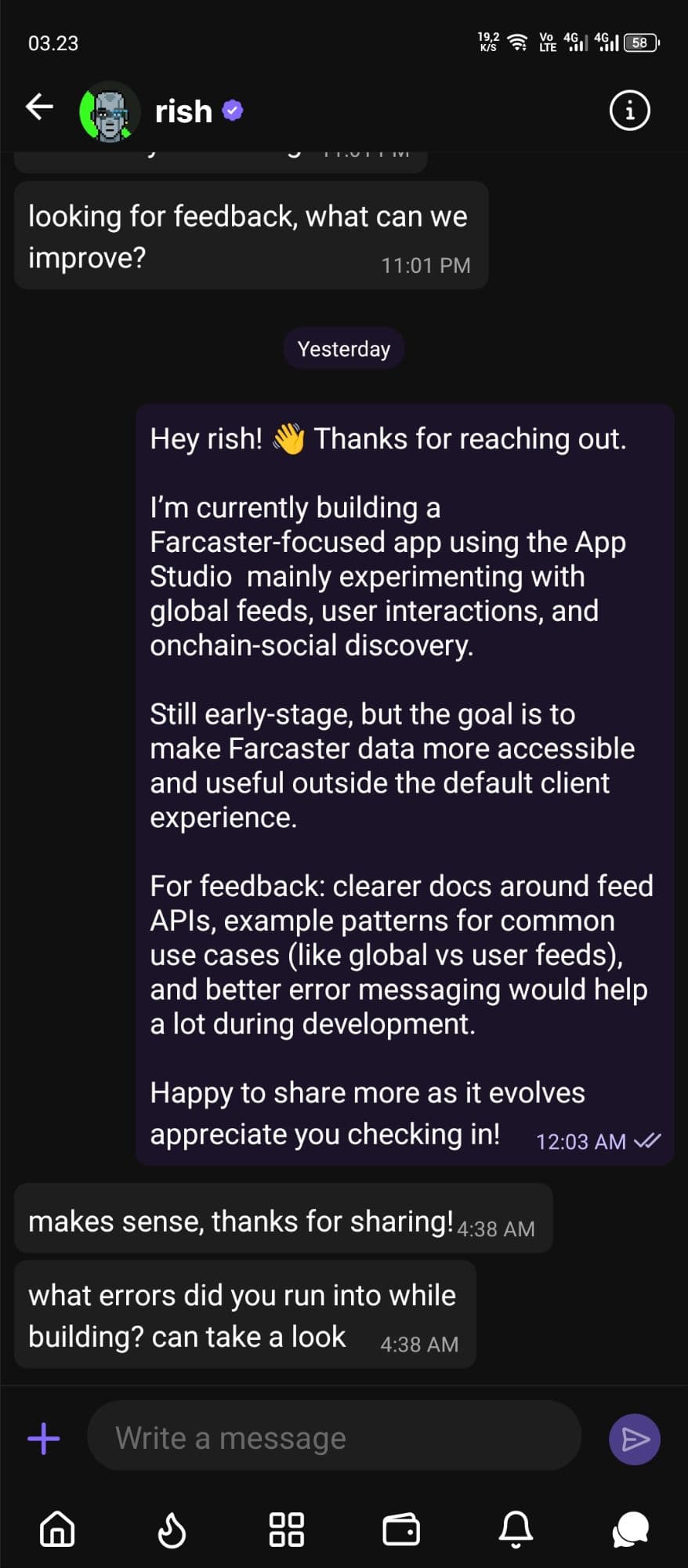Image resolution: width=688 pixels, height=1568 pixels.
Task: Tap the plus attachment icon
Action: [x=44, y=1439]
